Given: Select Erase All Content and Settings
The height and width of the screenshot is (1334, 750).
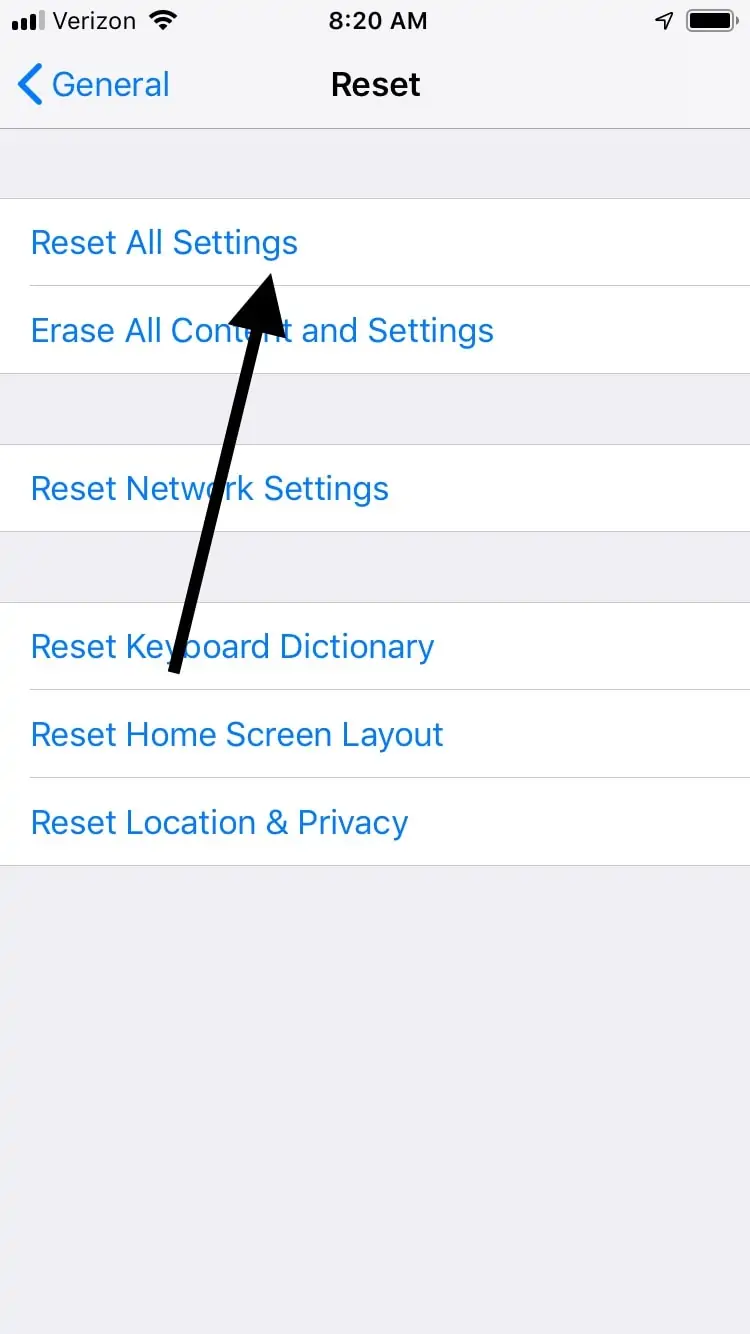Looking at the screenshot, I should (x=375, y=330).
